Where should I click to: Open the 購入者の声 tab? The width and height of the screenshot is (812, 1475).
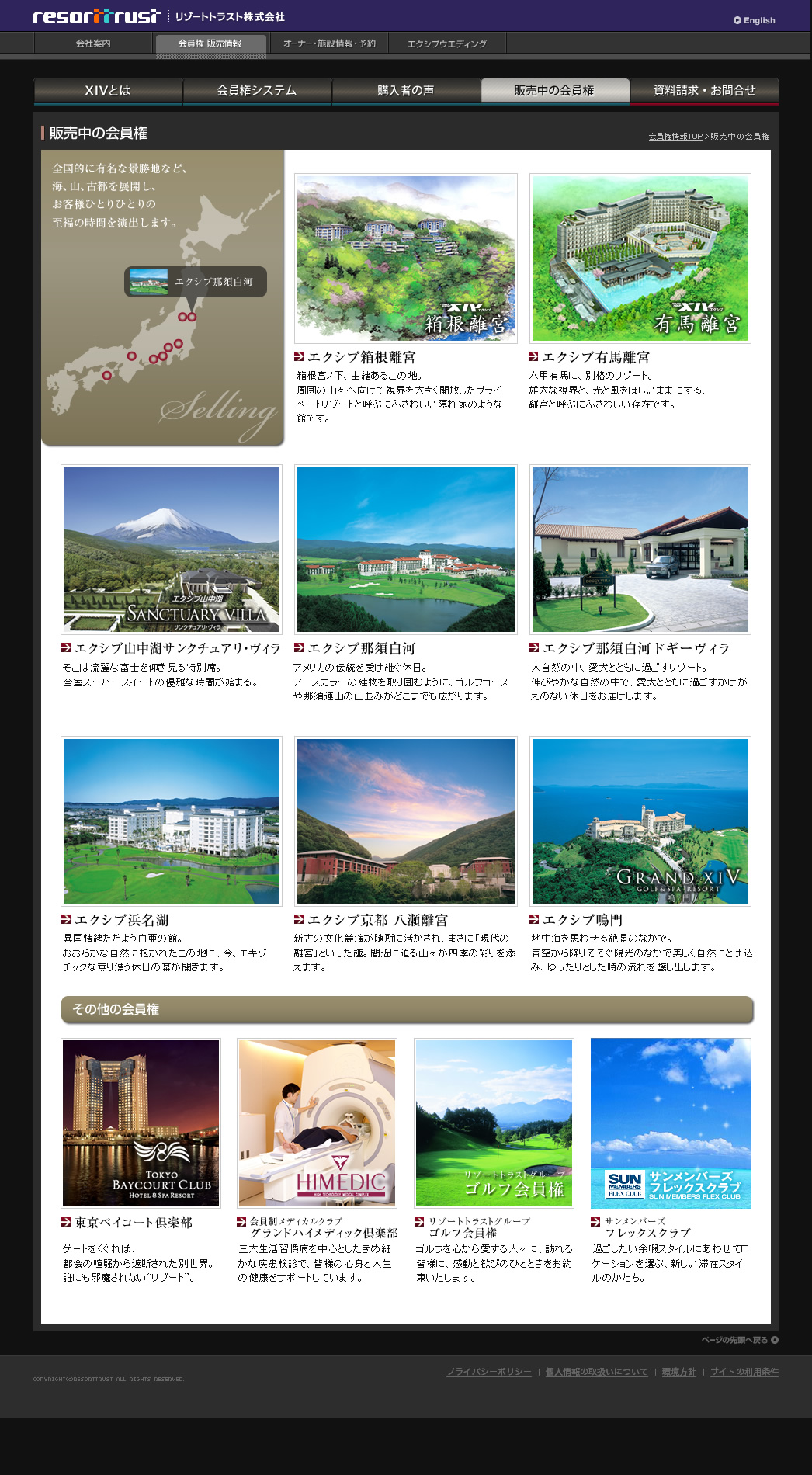point(406,91)
